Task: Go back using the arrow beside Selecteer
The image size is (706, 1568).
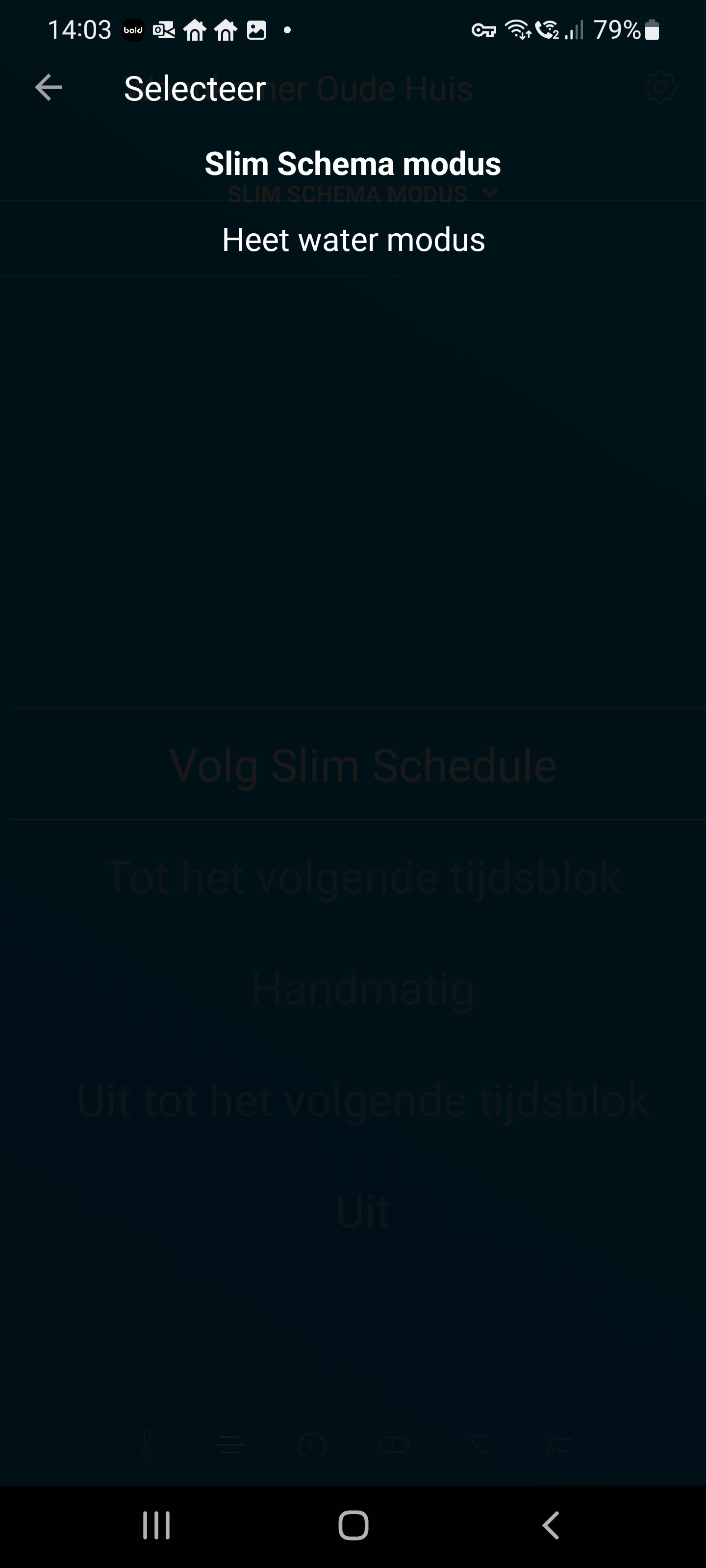Action: 49,88
